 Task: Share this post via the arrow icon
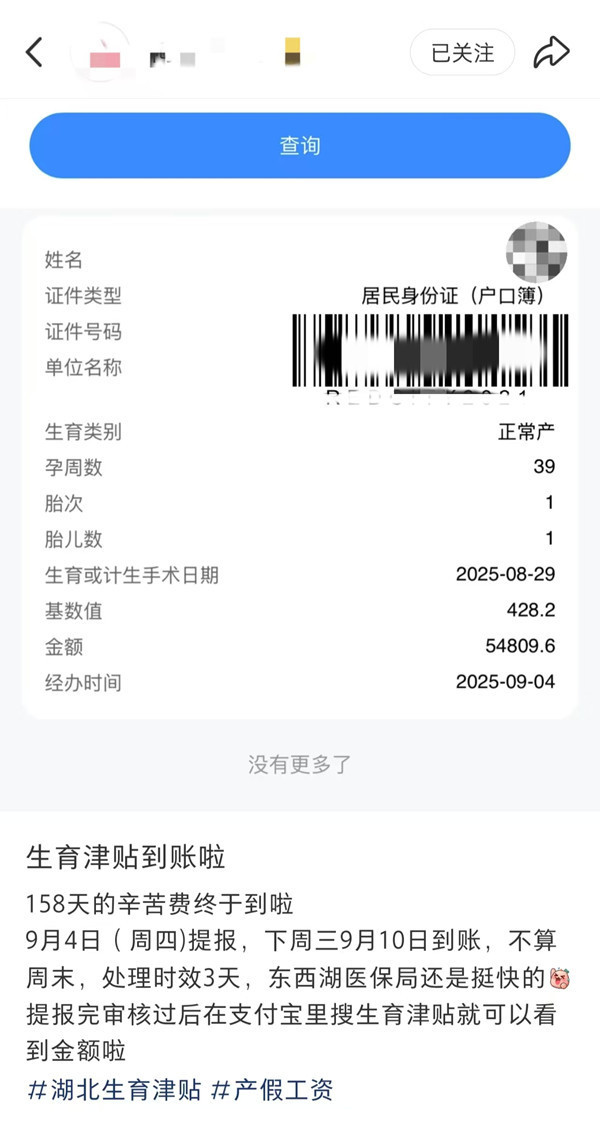pyautogui.click(x=551, y=53)
